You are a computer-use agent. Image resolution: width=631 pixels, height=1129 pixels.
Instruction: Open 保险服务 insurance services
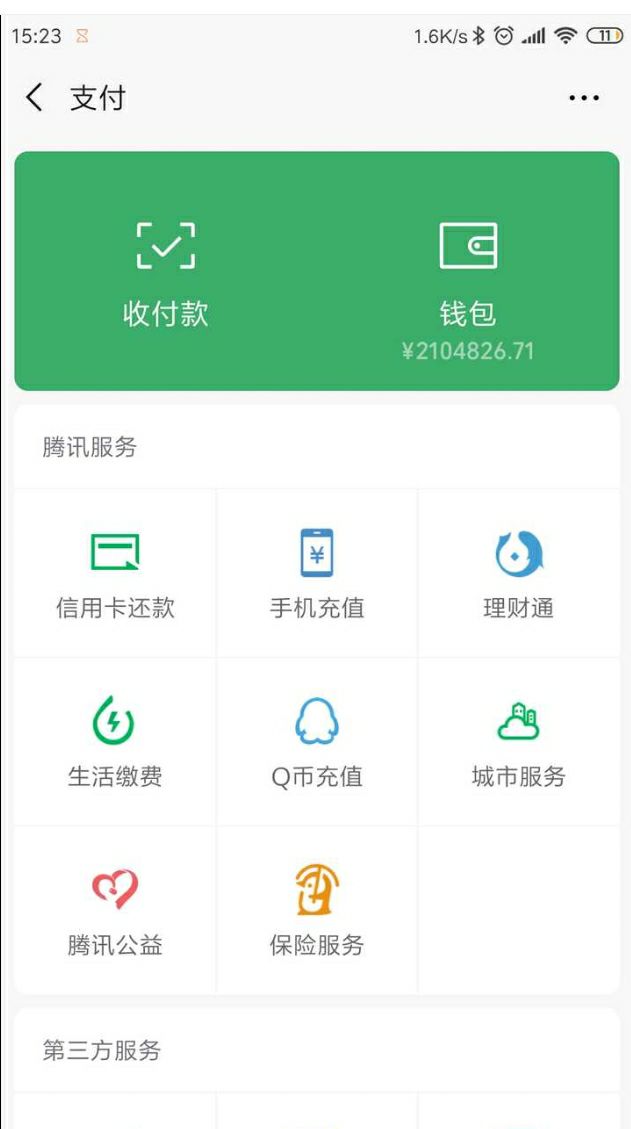[317, 910]
